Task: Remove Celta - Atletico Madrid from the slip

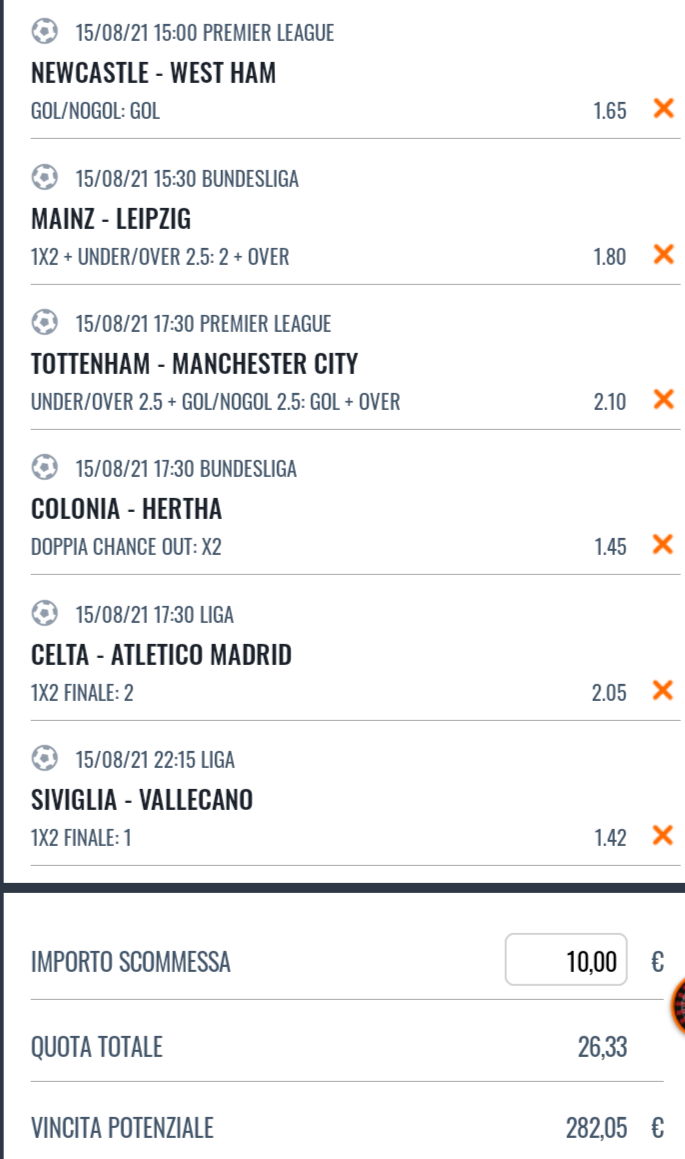Action: coord(662,690)
